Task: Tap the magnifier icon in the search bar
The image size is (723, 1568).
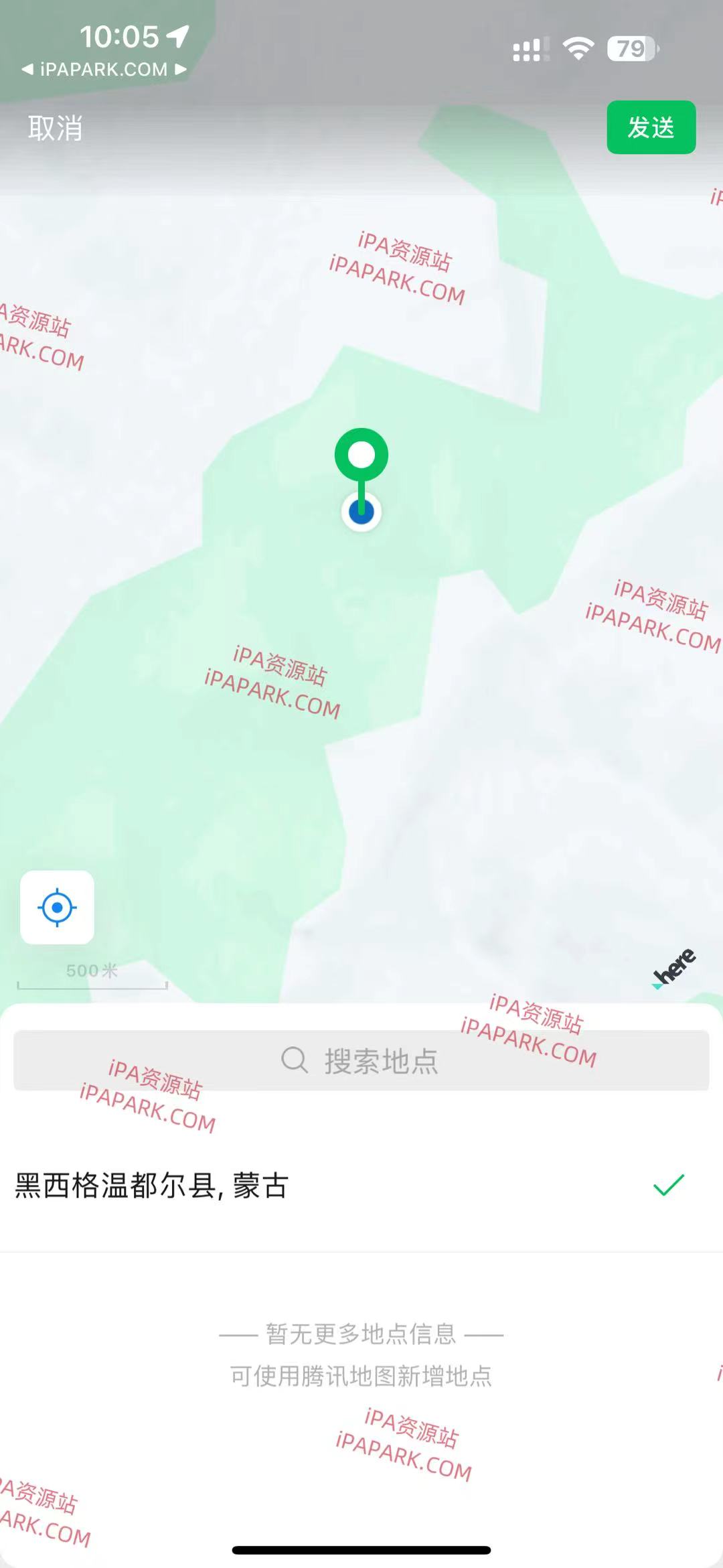Action: click(x=293, y=1060)
